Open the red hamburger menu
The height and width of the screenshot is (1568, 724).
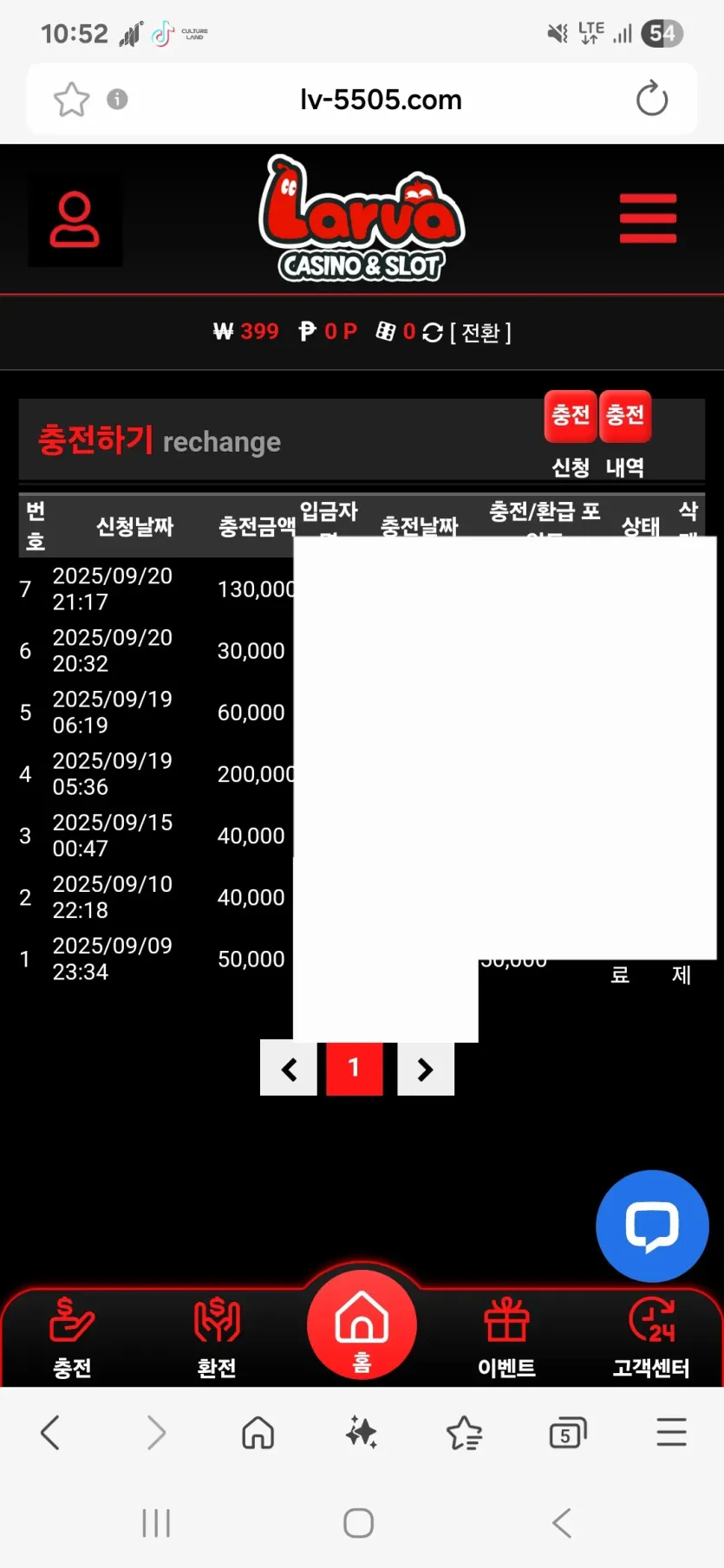648,218
